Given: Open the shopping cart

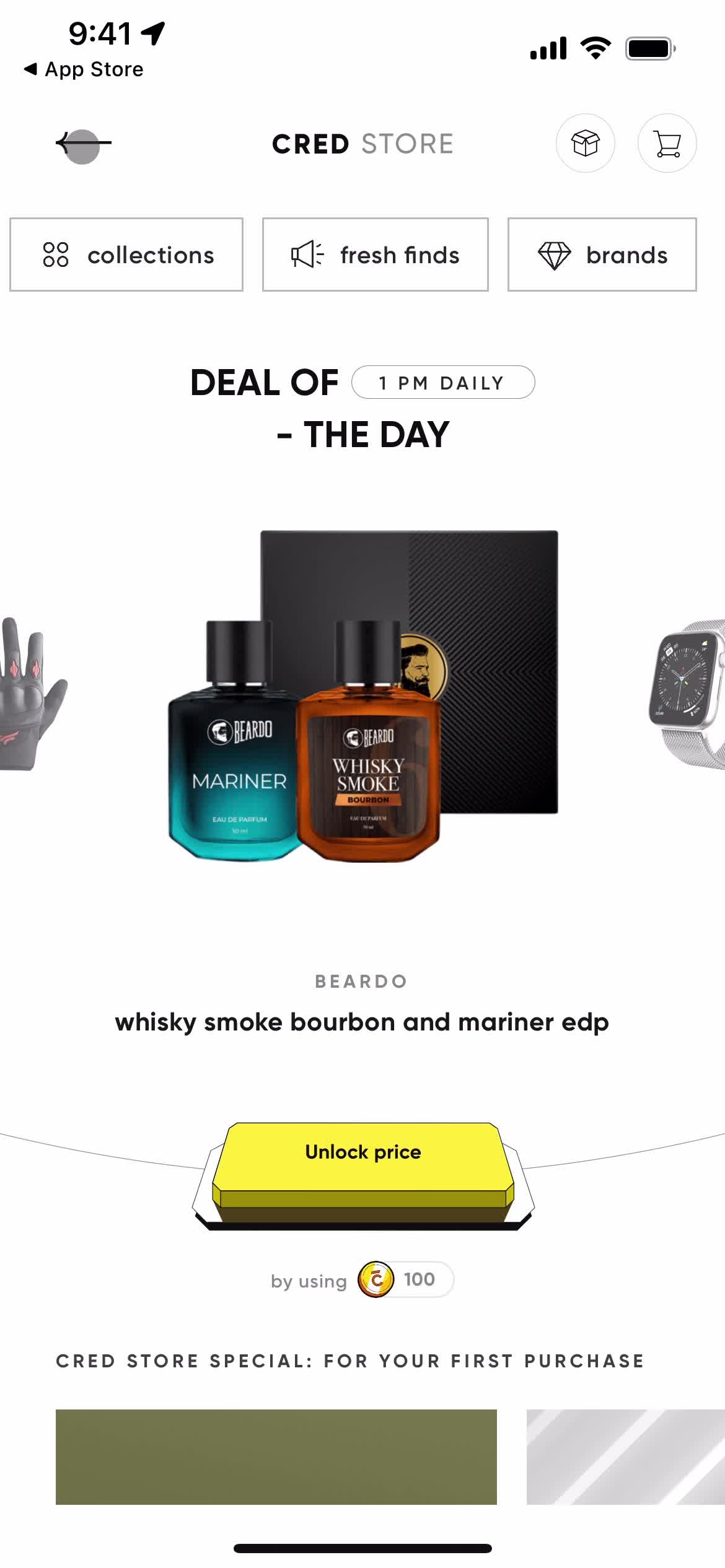Looking at the screenshot, I should [x=667, y=143].
